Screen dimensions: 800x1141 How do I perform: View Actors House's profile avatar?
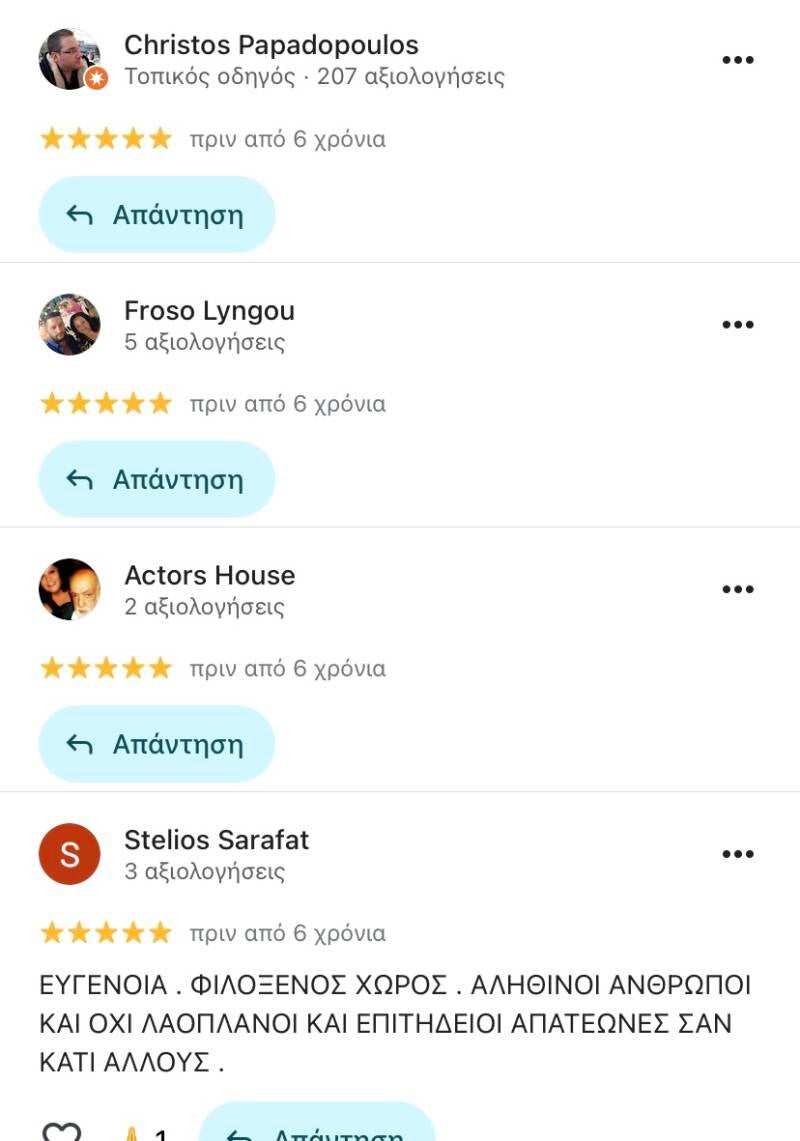click(x=69, y=589)
